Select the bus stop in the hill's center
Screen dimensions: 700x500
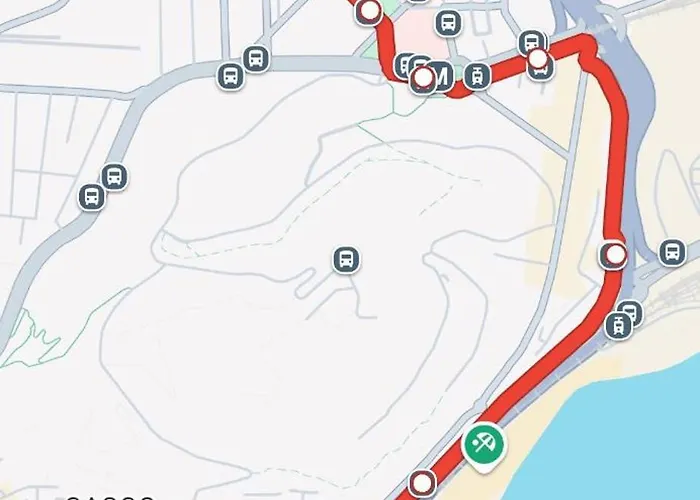pyautogui.click(x=346, y=261)
